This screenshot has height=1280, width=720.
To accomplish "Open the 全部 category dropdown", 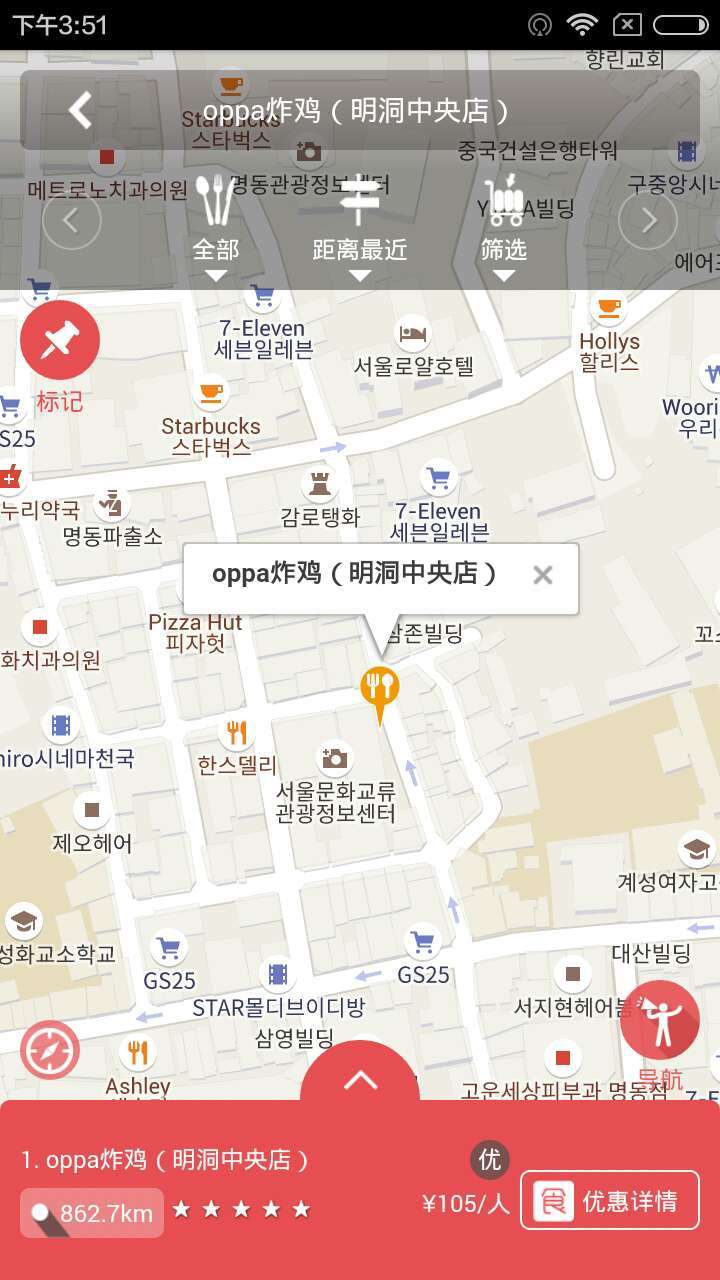I will click(x=216, y=227).
